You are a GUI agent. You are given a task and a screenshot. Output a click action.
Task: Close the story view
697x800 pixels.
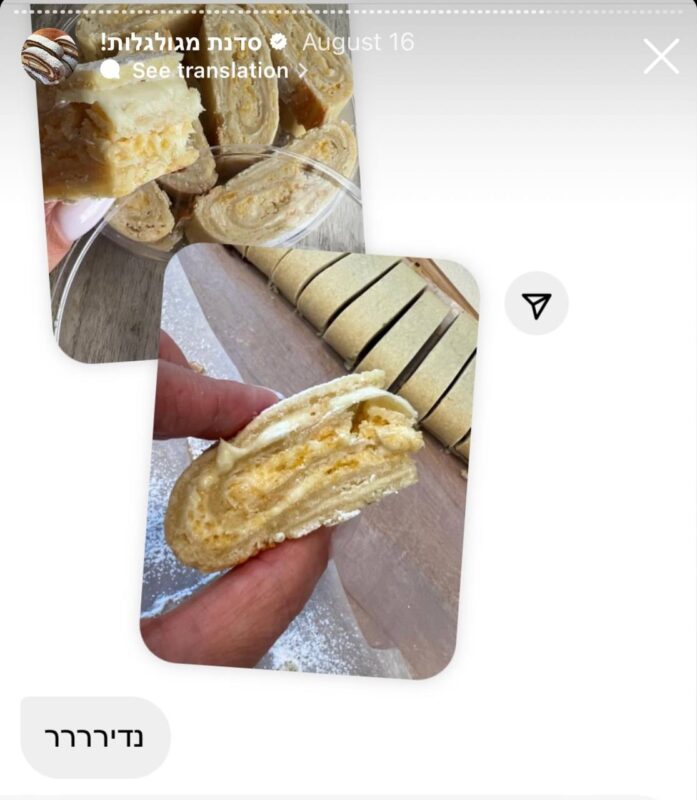click(661, 56)
